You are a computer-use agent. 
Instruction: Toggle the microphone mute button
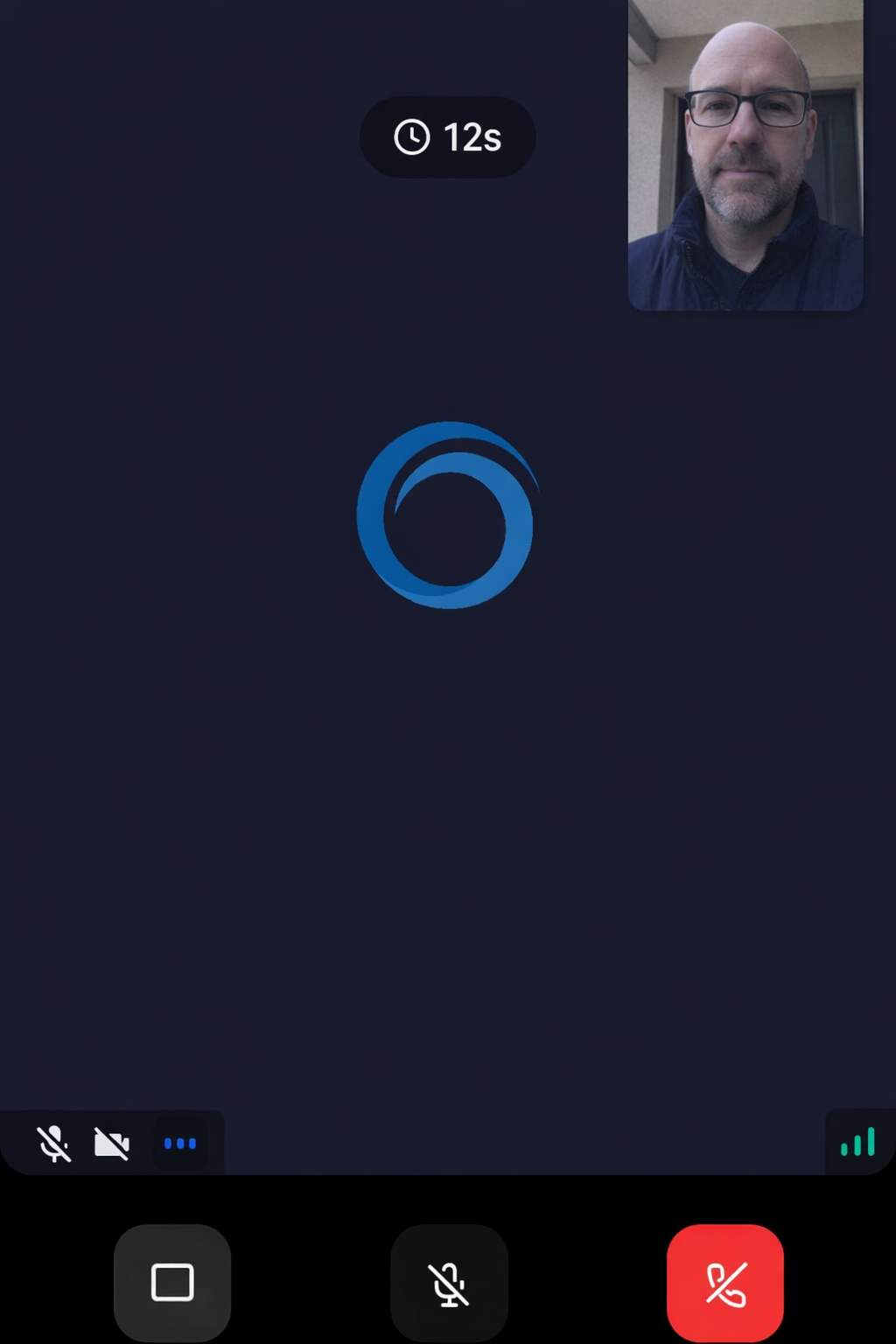(x=449, y=1283)
